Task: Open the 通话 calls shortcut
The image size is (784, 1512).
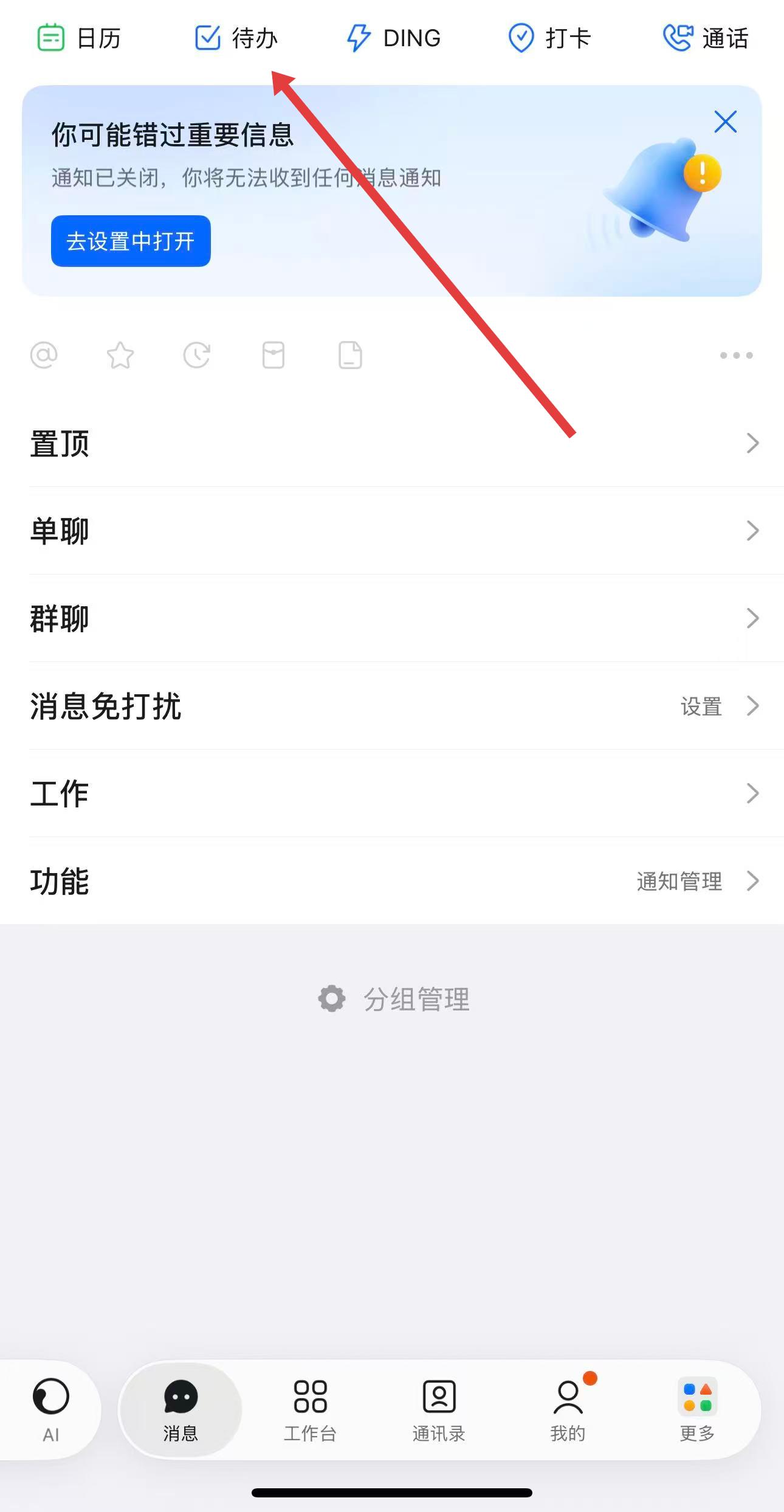Action: 706,38
